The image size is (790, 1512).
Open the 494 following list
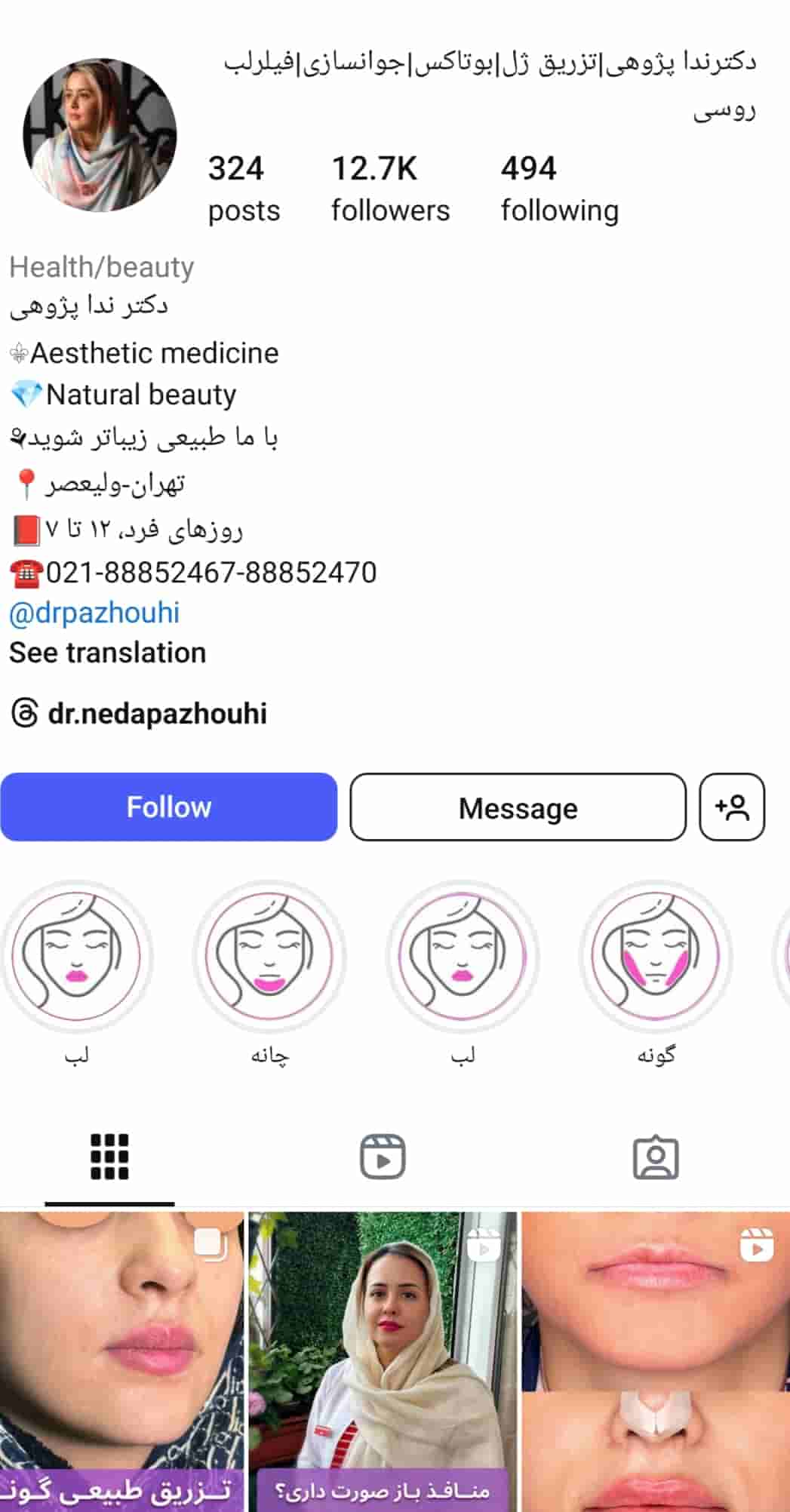pos(559,189)
